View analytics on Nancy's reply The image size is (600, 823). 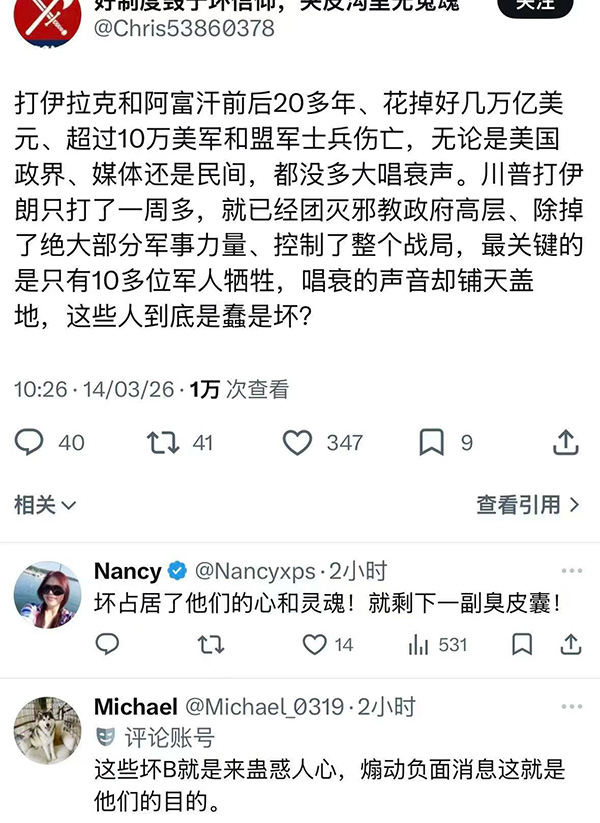click(419, 645)
